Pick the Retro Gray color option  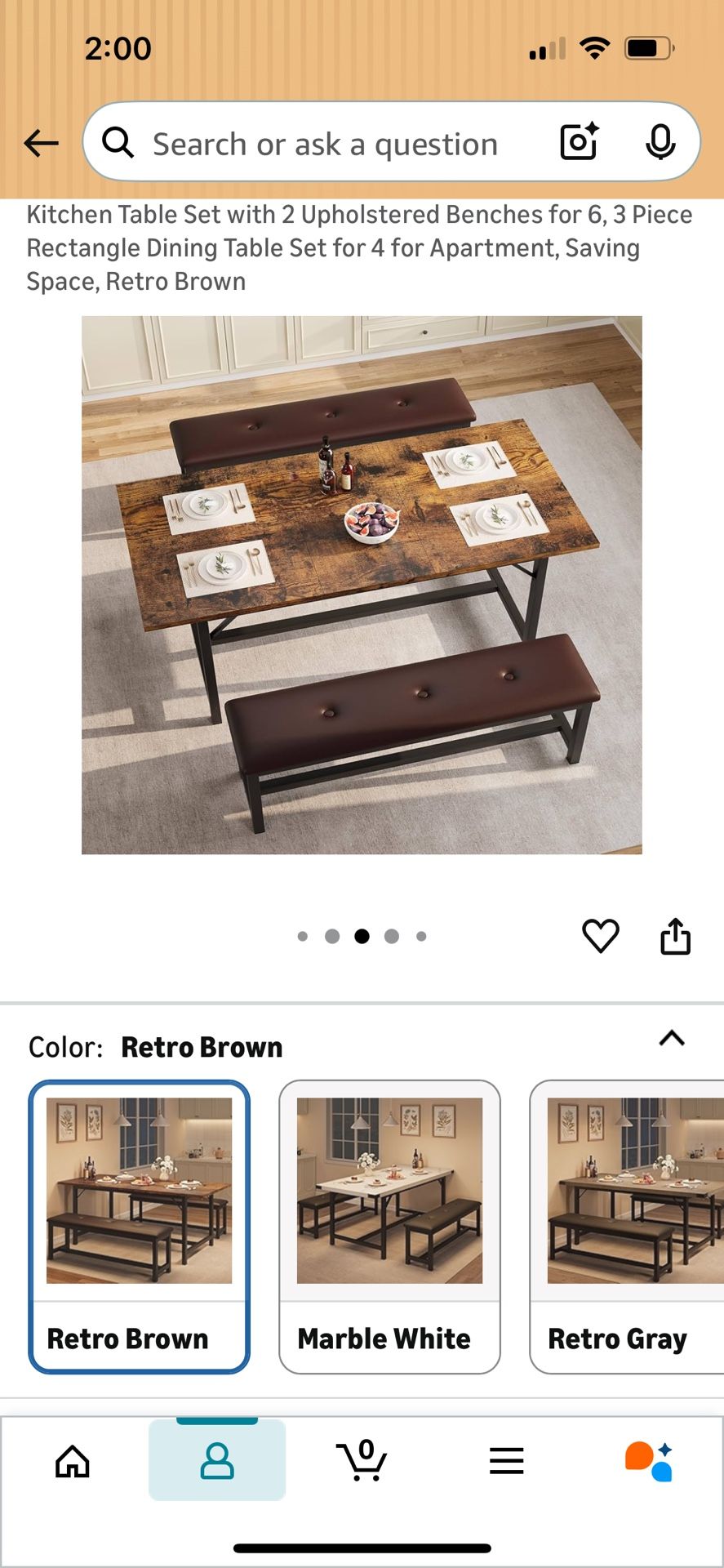click(627, 1227)
